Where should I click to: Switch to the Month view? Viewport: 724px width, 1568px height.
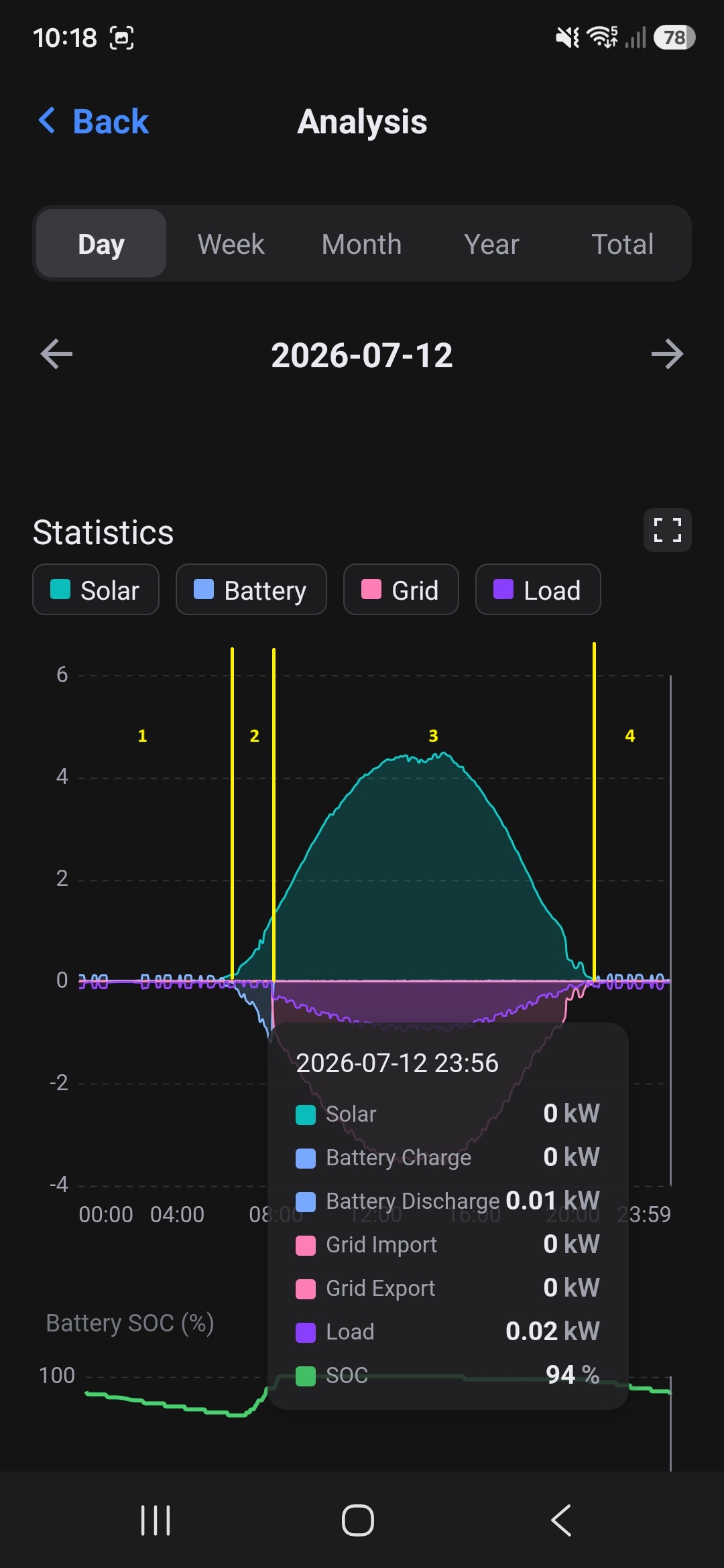point(361,244)
